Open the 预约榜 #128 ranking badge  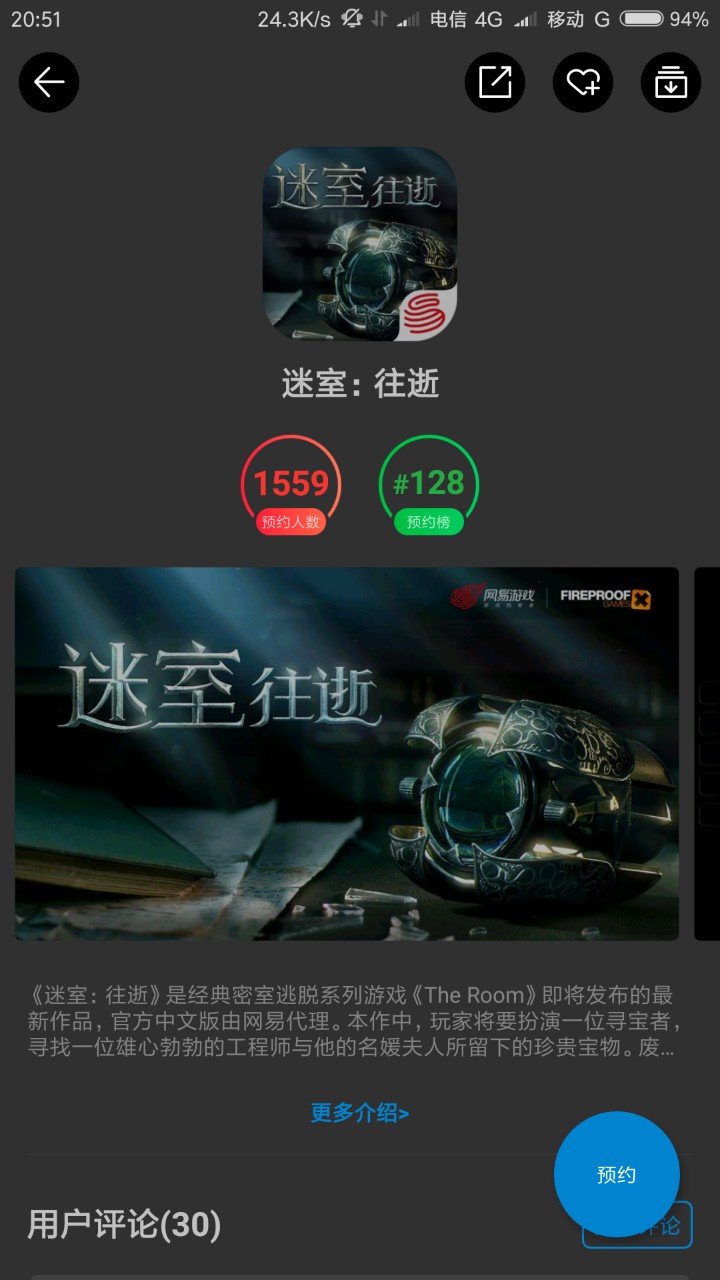(x=429, y=486)
